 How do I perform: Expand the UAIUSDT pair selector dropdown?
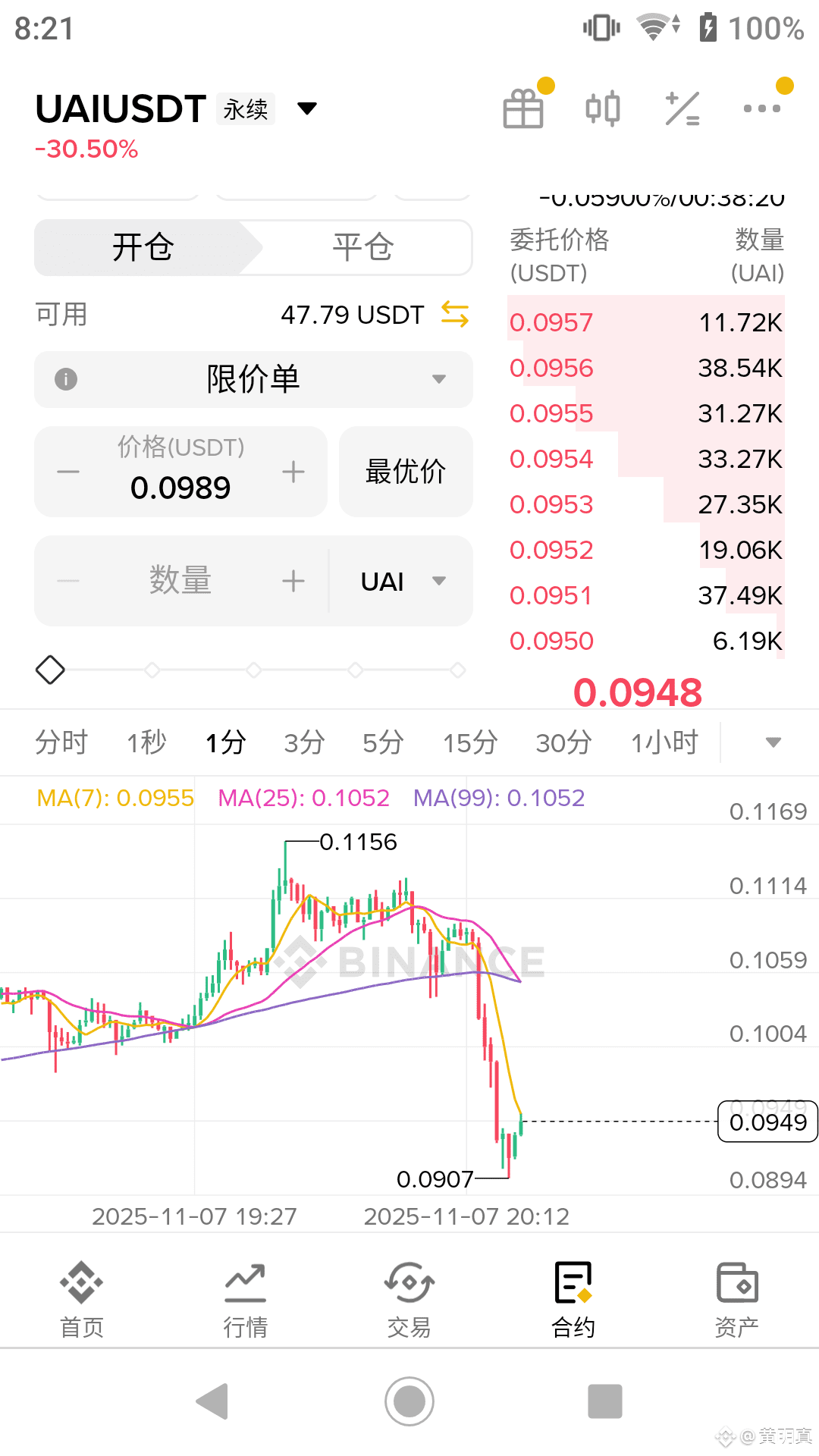pyautogui.click(x=307, y=109)
